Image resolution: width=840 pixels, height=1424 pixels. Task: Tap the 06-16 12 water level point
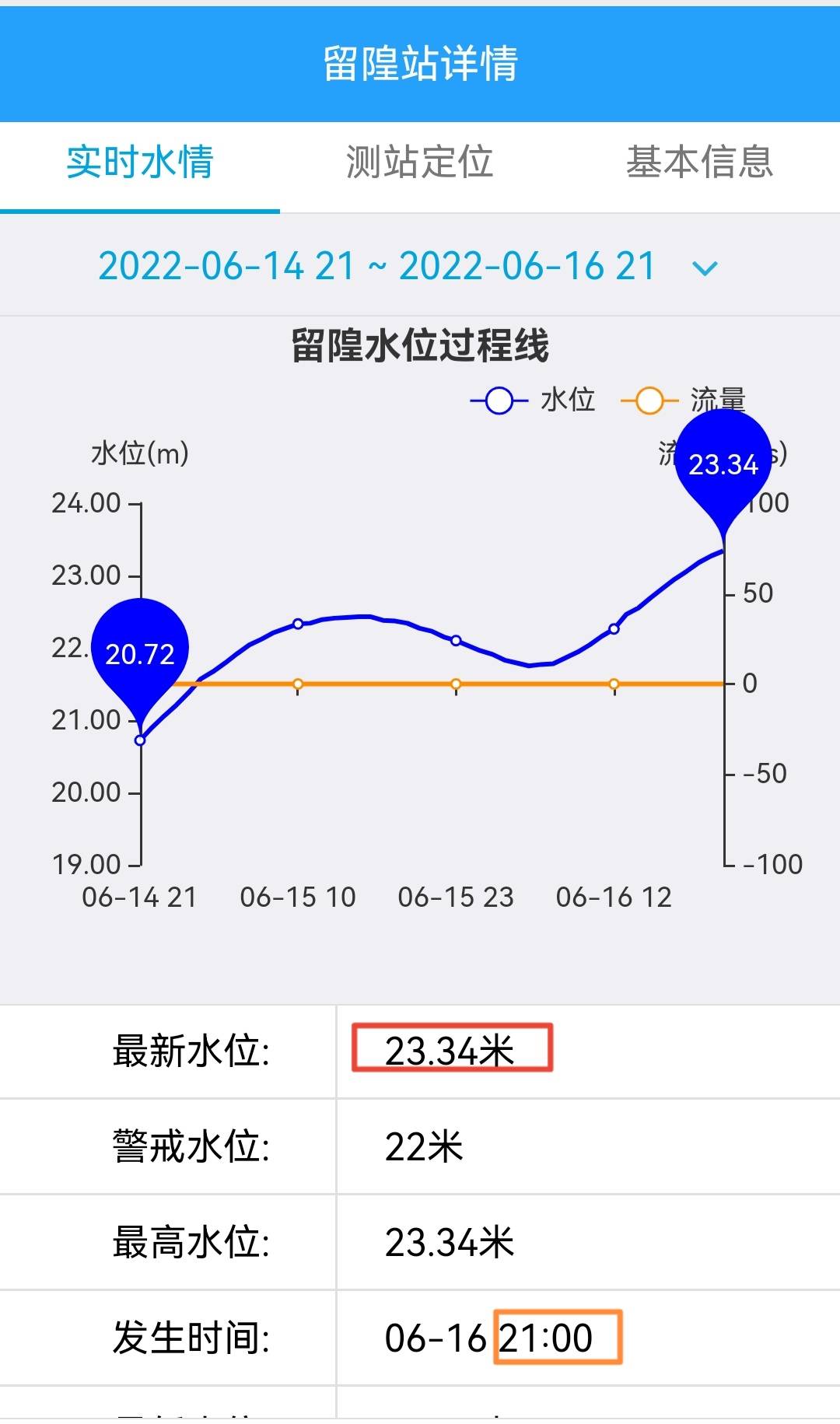click(614, 628)
